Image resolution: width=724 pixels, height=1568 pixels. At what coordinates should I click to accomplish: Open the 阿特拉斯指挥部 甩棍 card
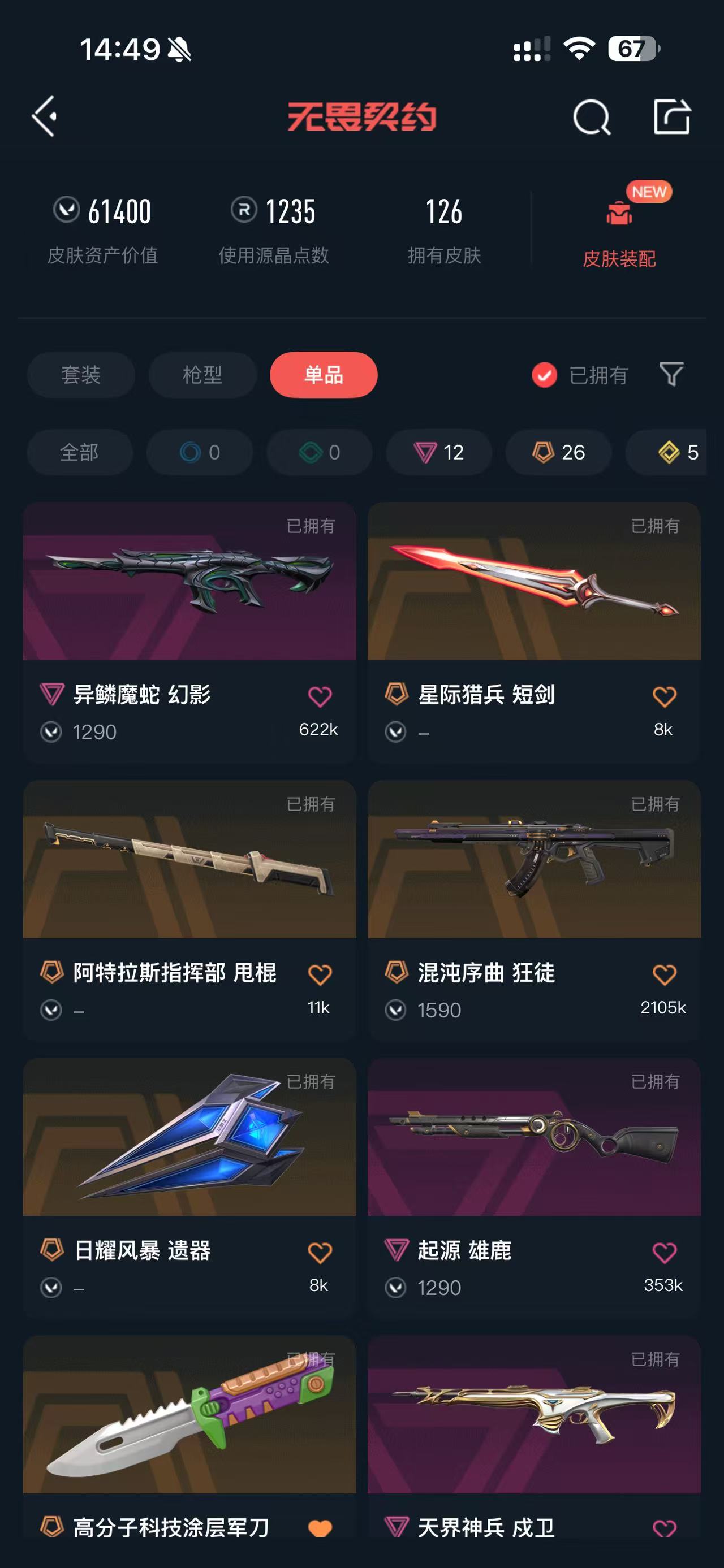pos(189,910)
